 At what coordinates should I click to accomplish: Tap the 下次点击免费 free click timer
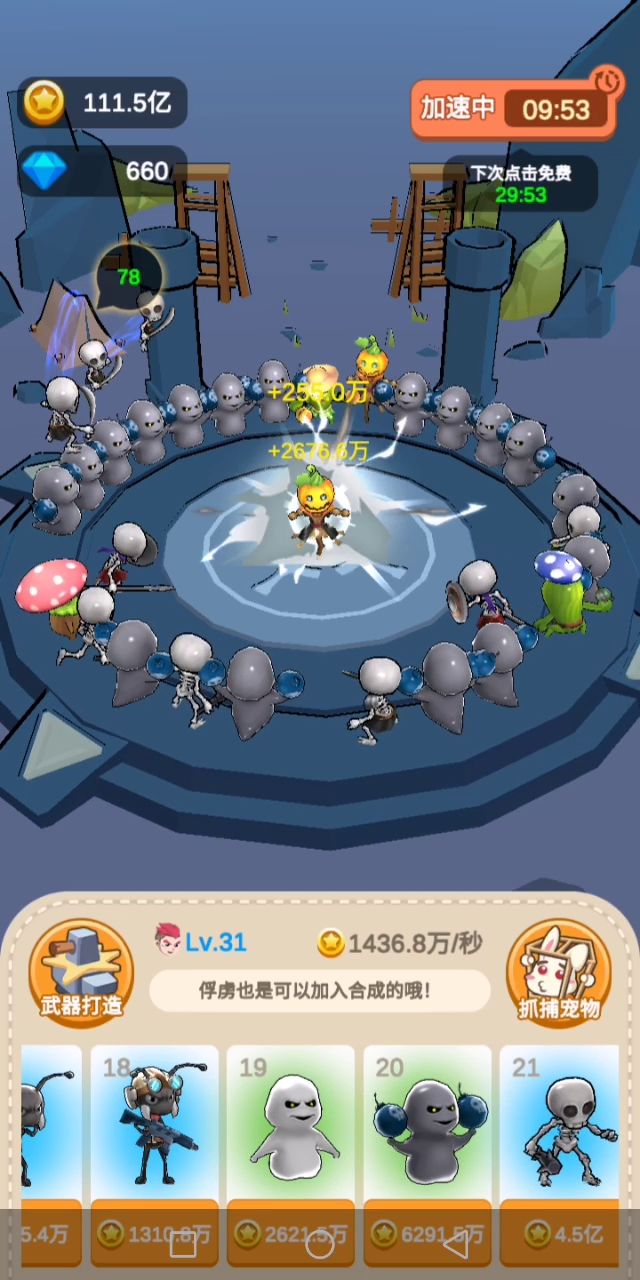(x=521, y=183)
